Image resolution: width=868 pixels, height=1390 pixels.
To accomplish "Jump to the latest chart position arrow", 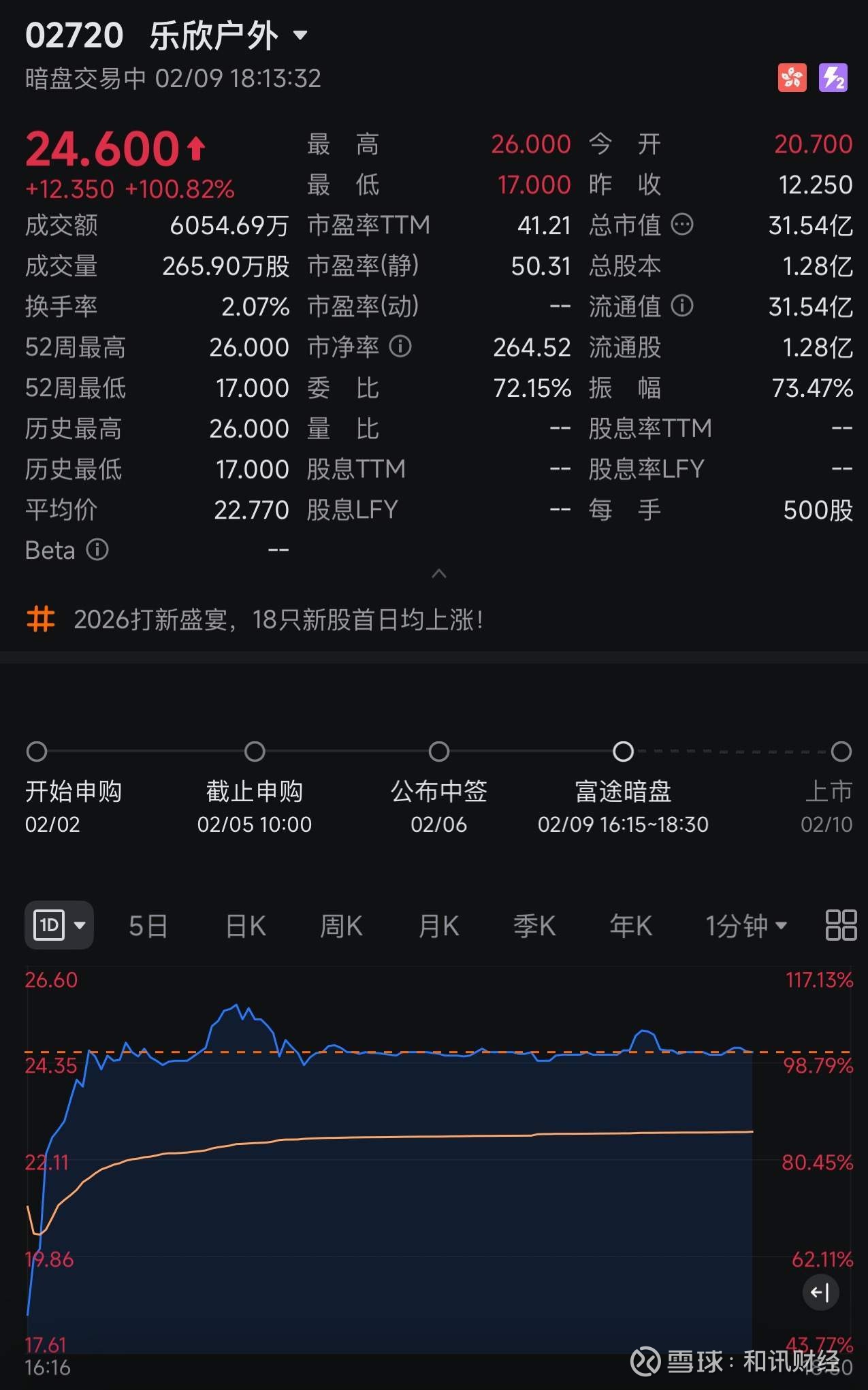I will (820, 1292).
